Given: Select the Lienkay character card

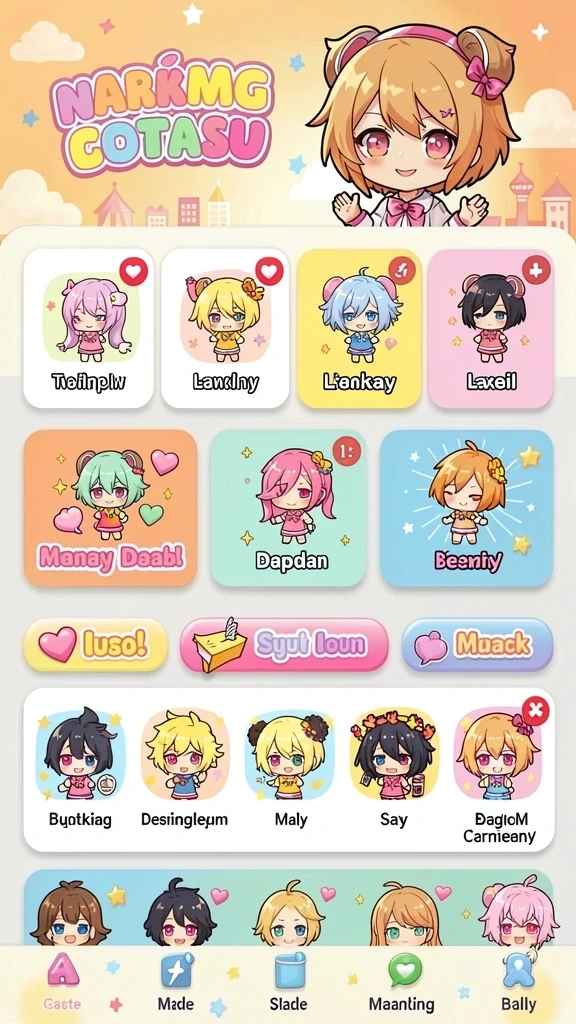Looking at the screenshot, I should coord(359,328).
